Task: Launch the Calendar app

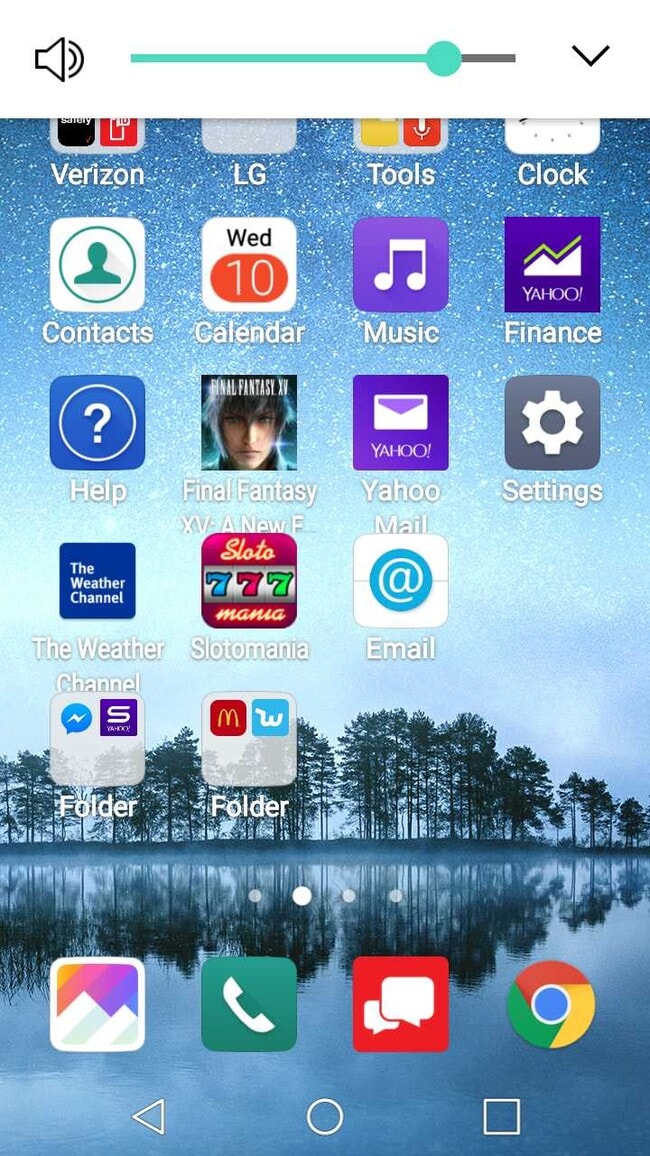Action: (x=249, y=265)
